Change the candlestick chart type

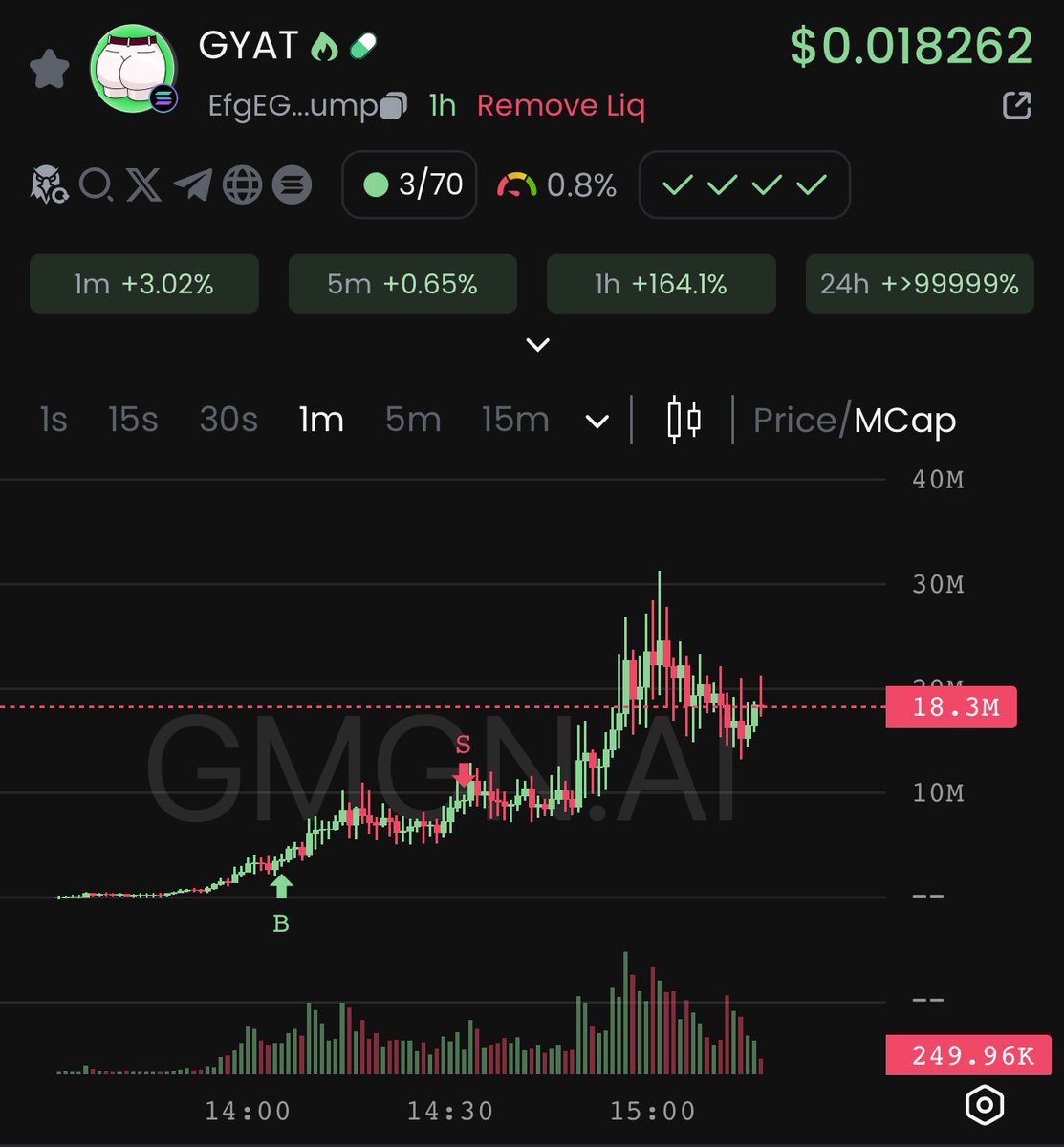click(x=684, y=420)
